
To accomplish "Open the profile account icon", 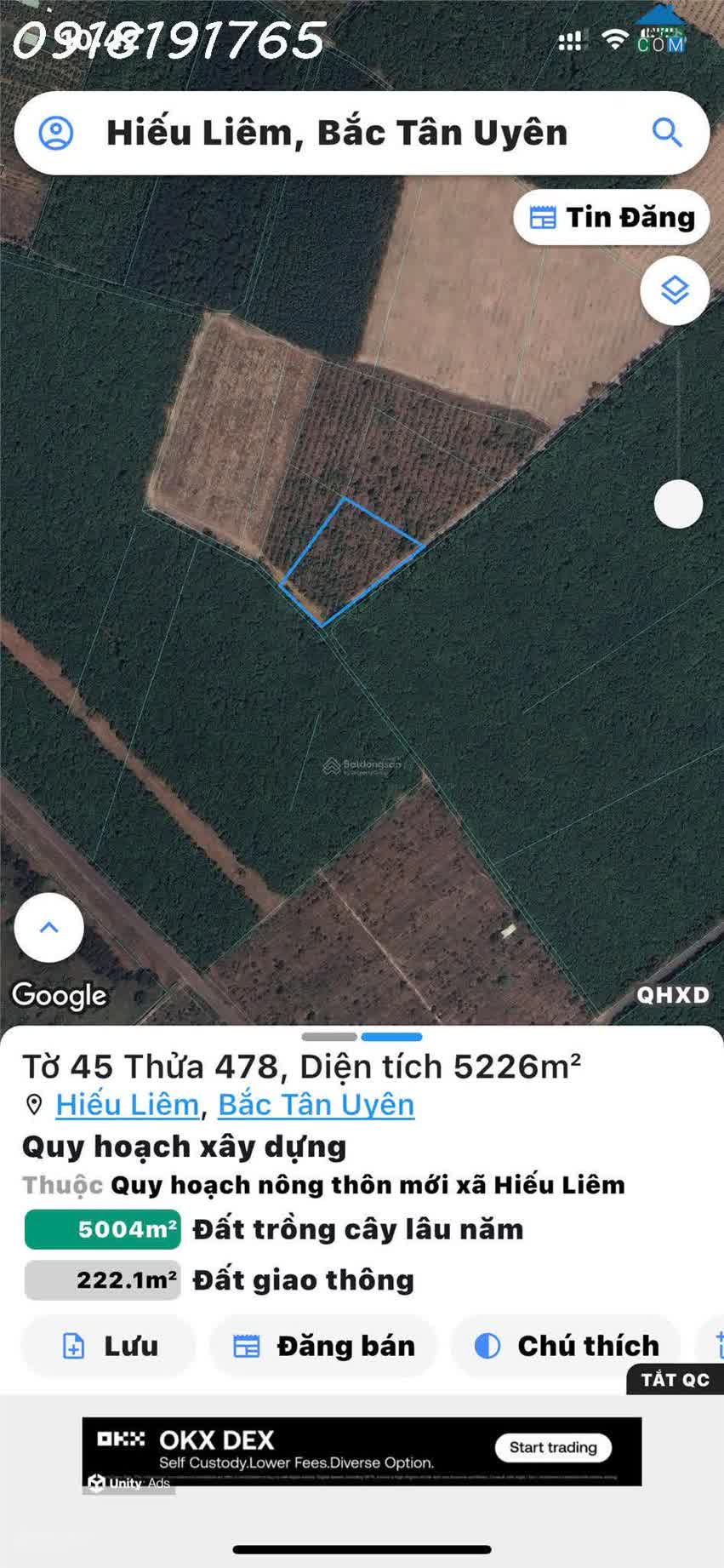I will [56, 133].
